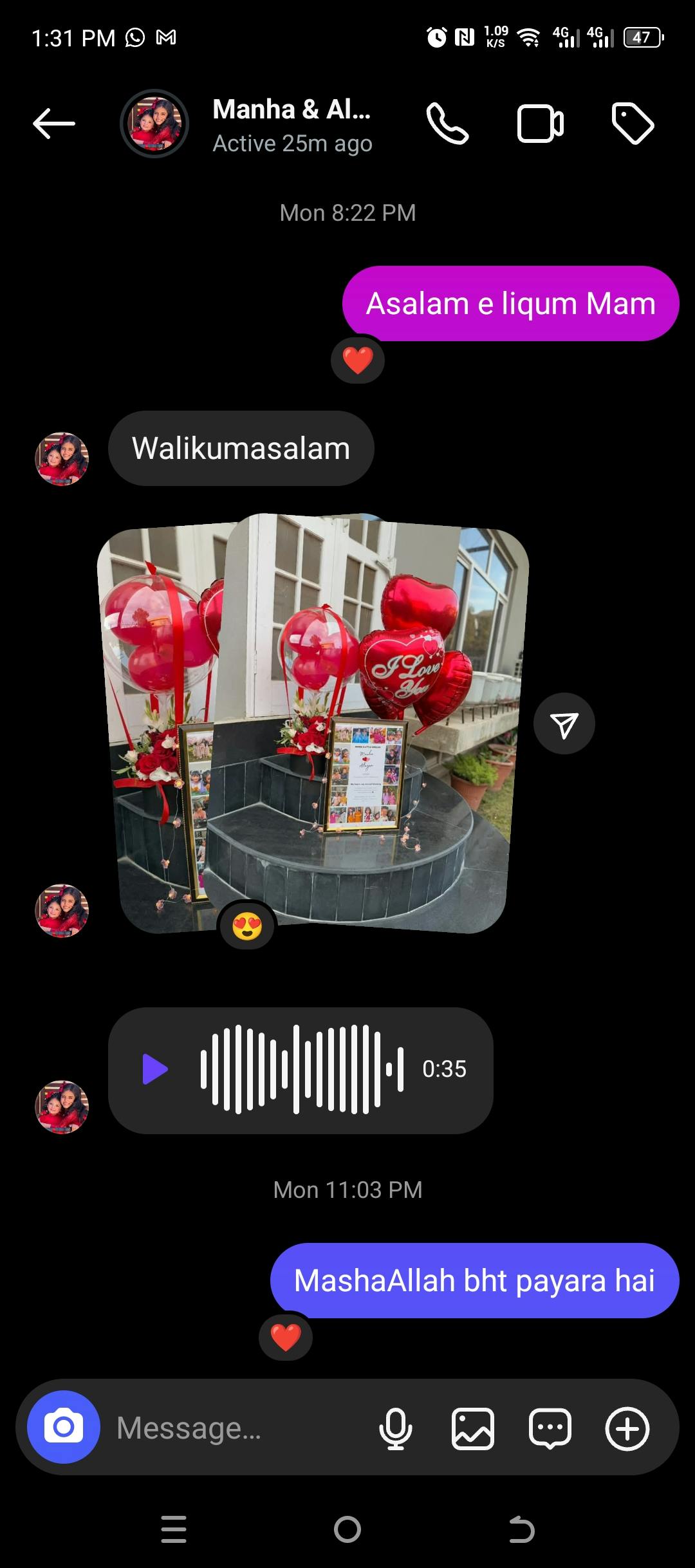The image size is (695, 1568).
Task: View heart reaction on Asalam e liqum Mam
Action: pos(358,359)
